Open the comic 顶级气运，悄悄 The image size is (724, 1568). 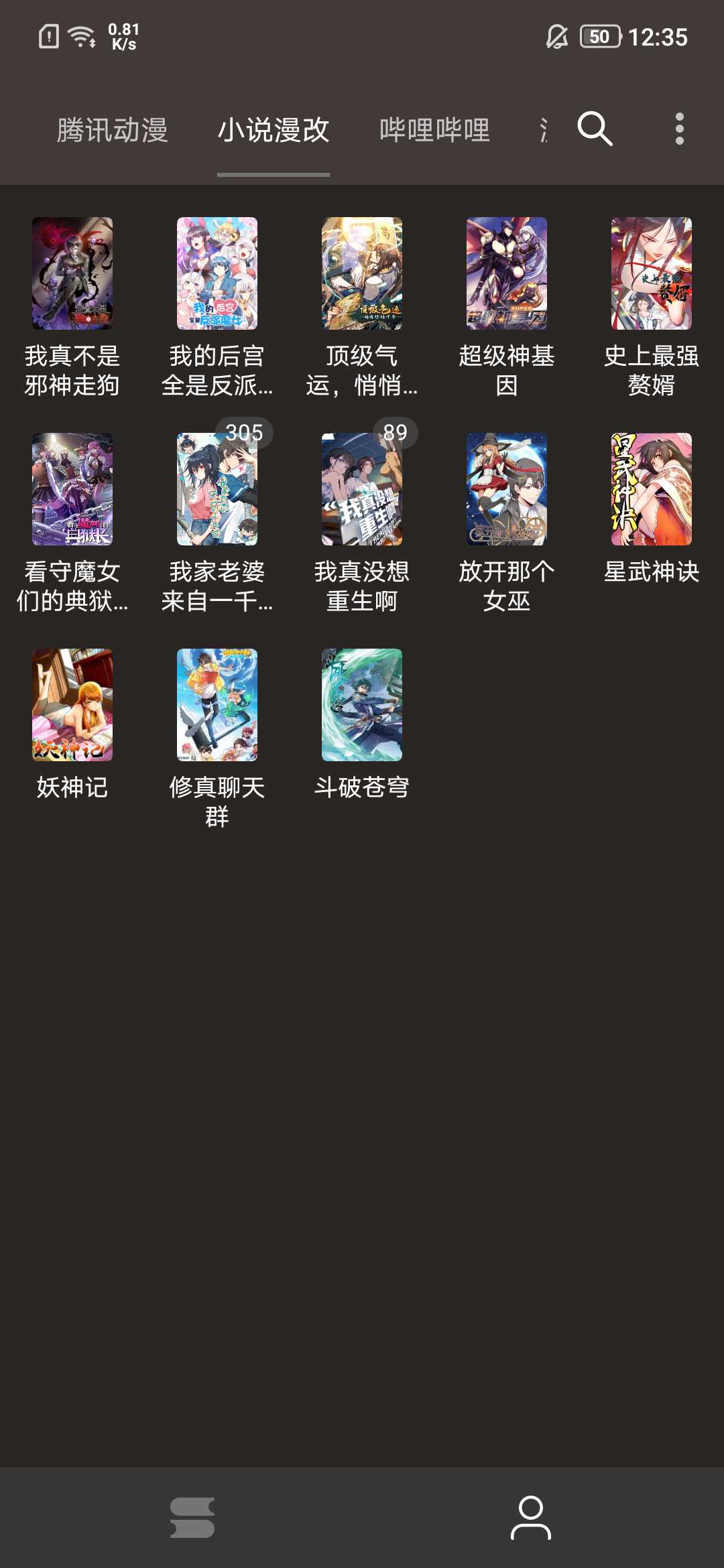pyautogui.click(x=362, y=273)
